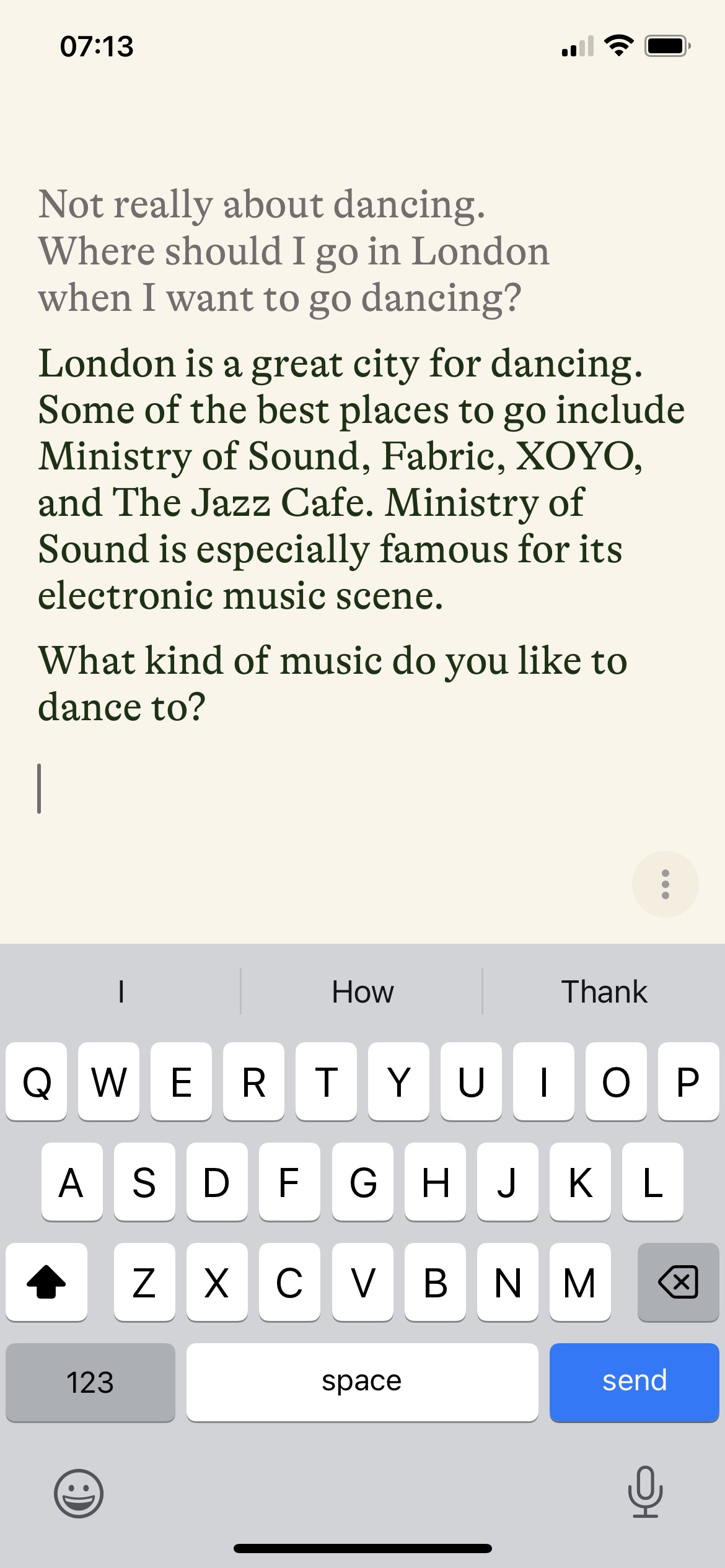This screenshot has width=725, height=1568.
Task: Pick the 'I' word suggestion
Action: [x=121, y=991]
